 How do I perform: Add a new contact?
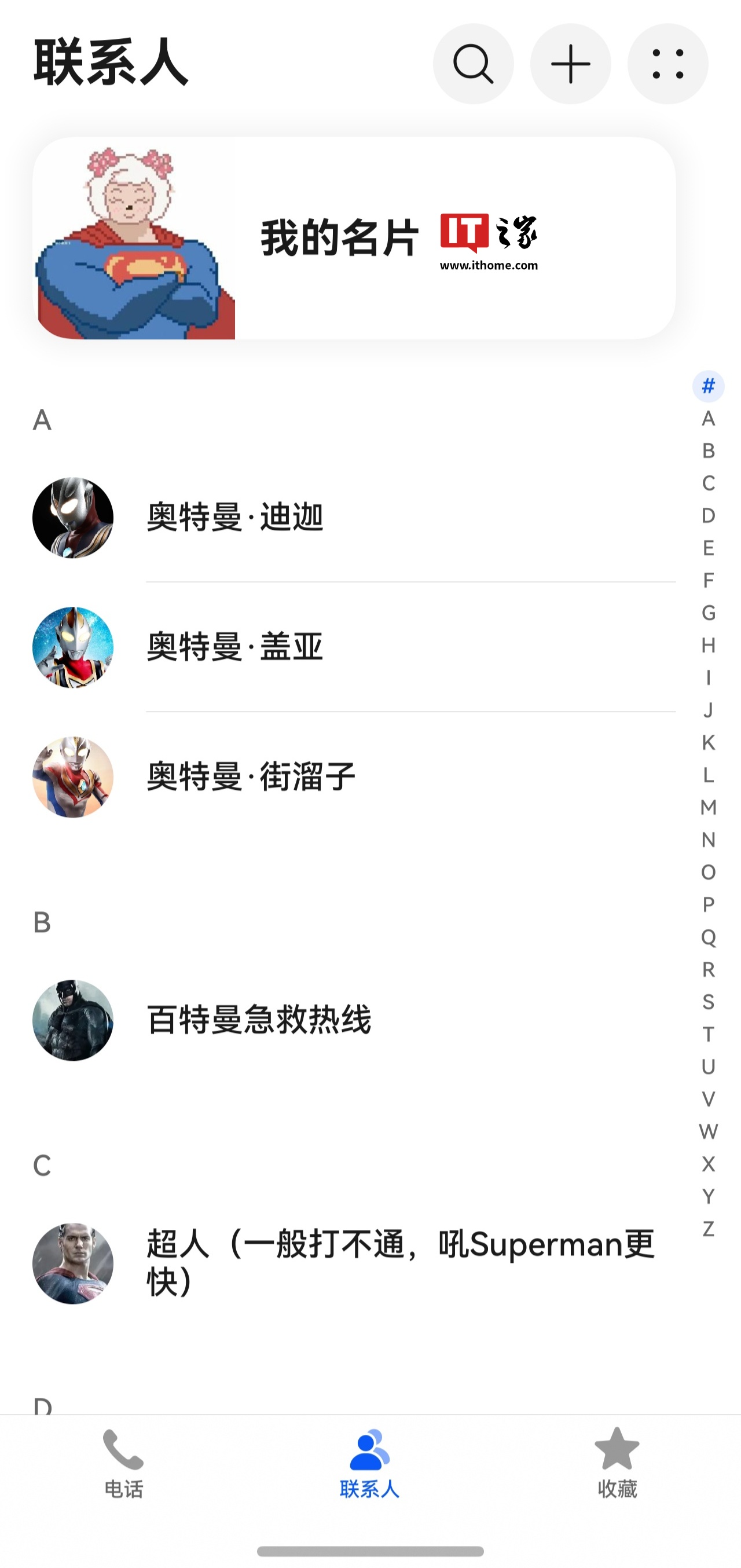pyautogui.click(x=570, y=64)
